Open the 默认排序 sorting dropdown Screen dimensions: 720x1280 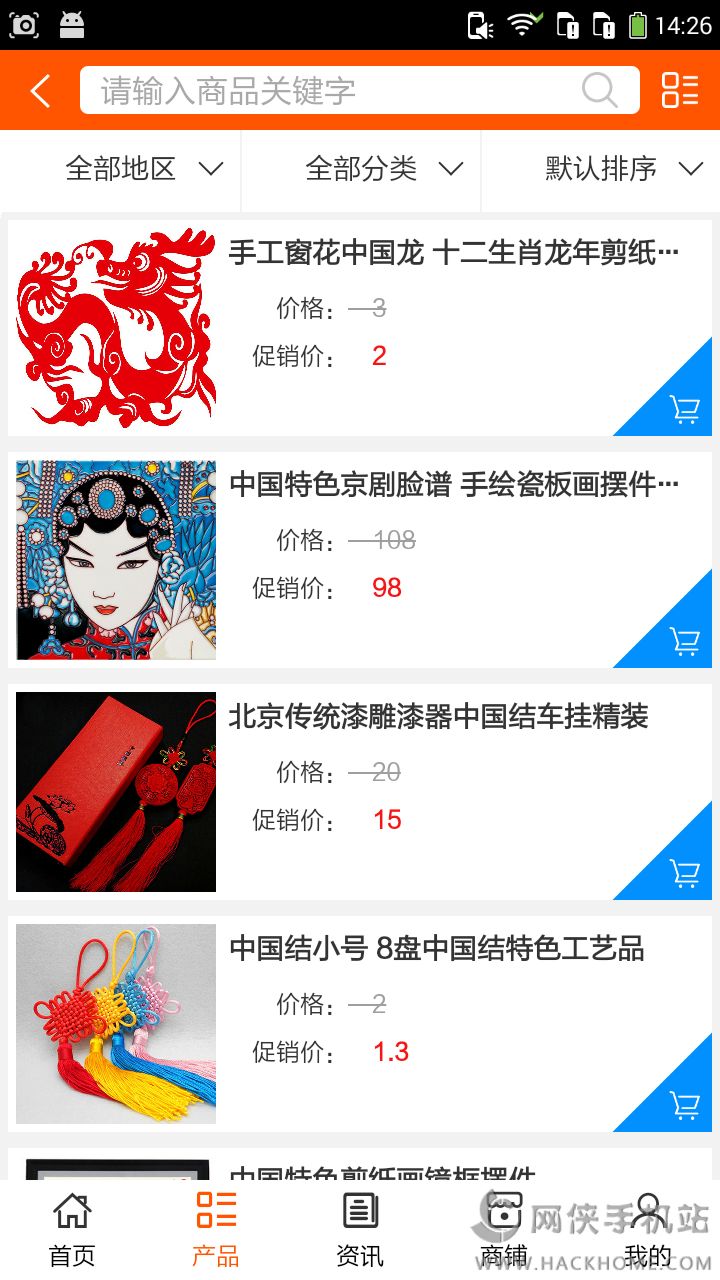point(623,169)
